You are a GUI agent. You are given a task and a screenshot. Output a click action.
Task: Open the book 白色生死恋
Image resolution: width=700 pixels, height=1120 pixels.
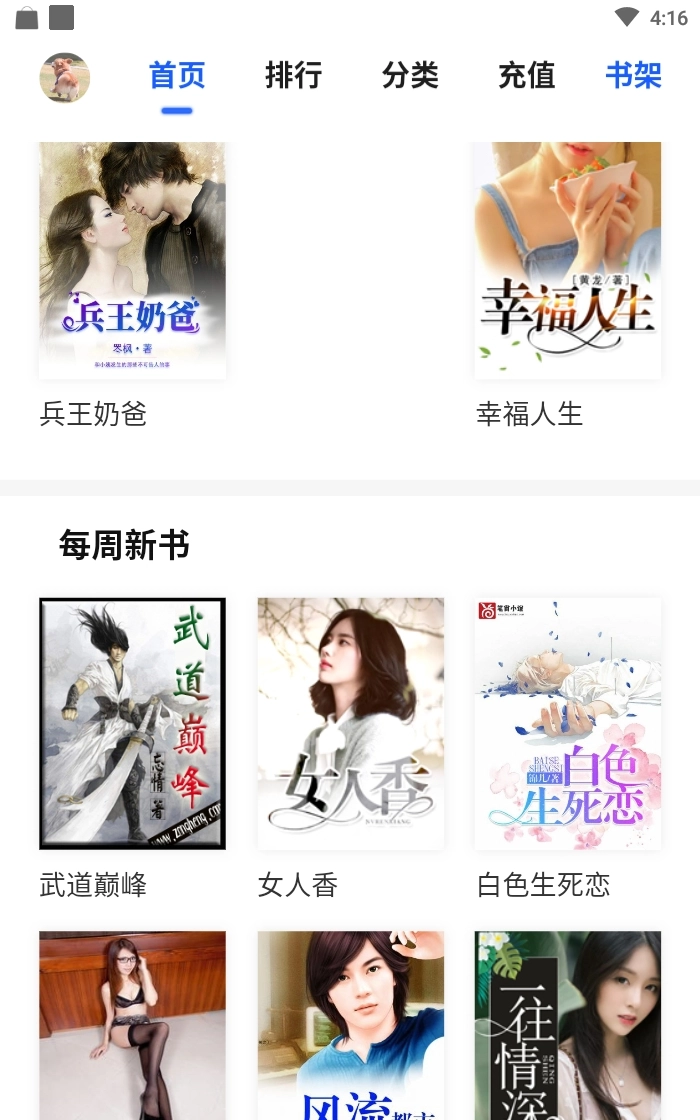pyautogui.click(x=567, y=723)
